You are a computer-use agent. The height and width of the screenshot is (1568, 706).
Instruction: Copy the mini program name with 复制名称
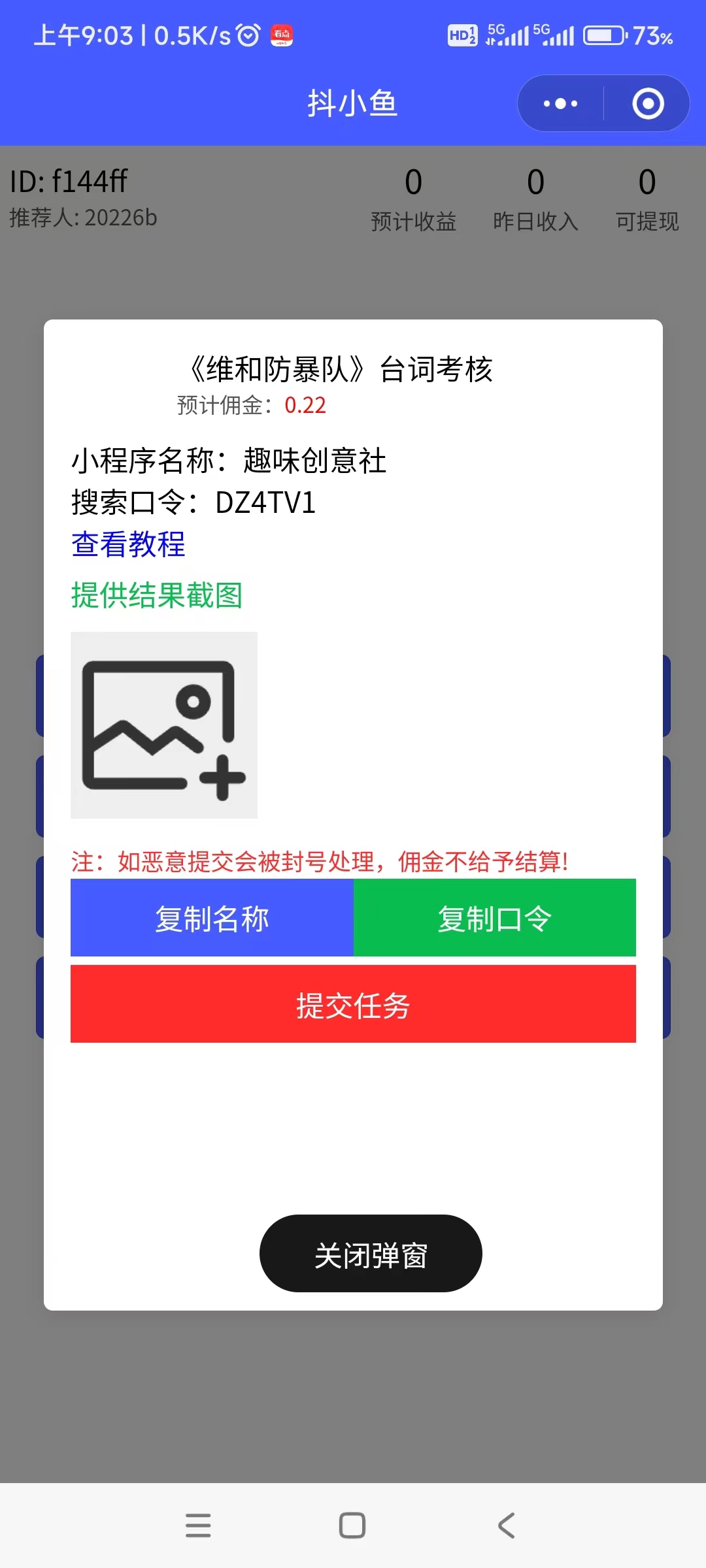pos(212,918)
